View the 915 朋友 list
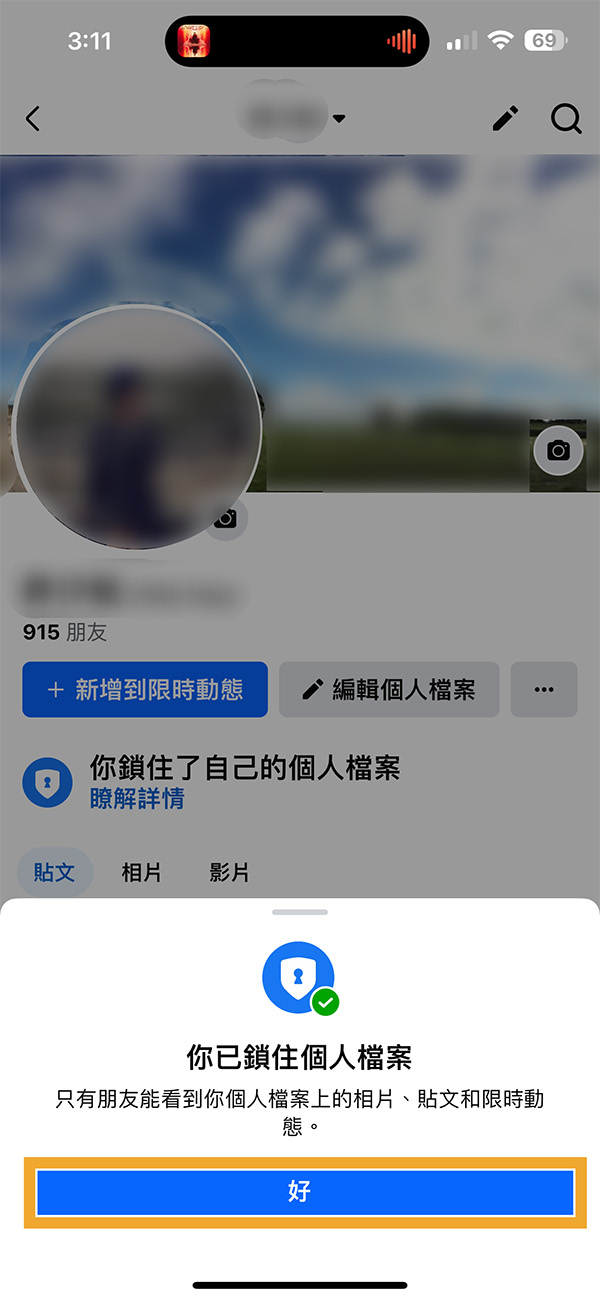 coord(64,633)
